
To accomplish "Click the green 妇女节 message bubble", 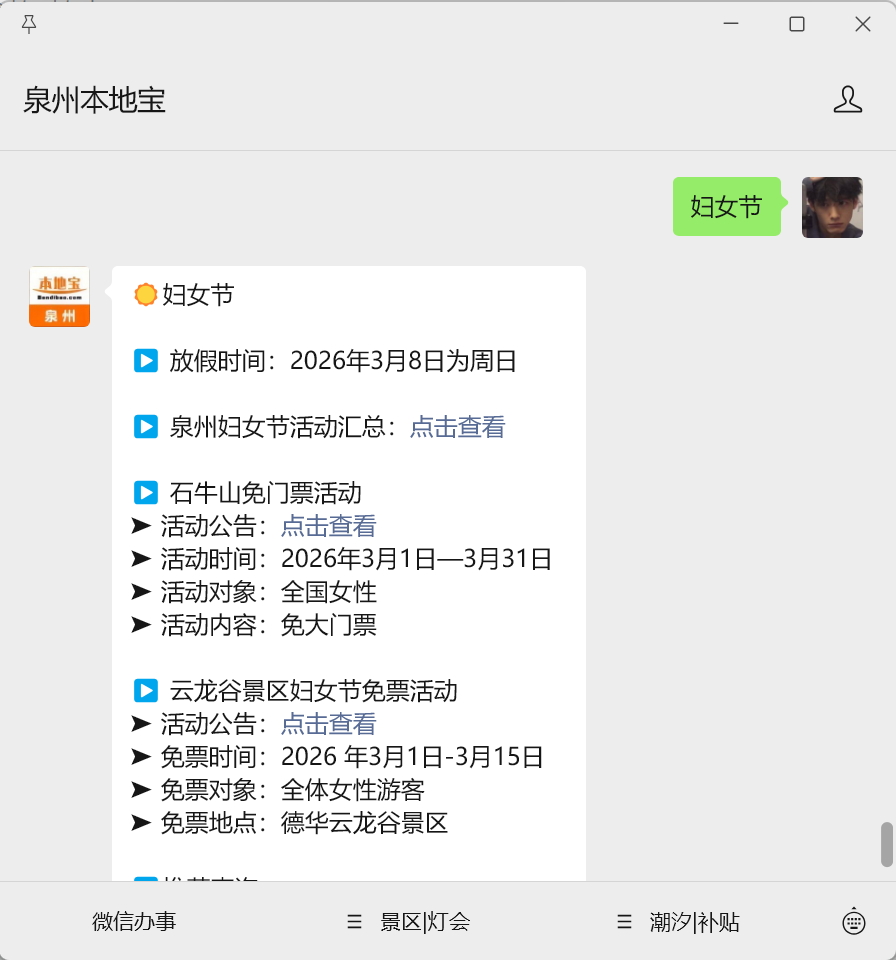I will click(x=727, y=206).
